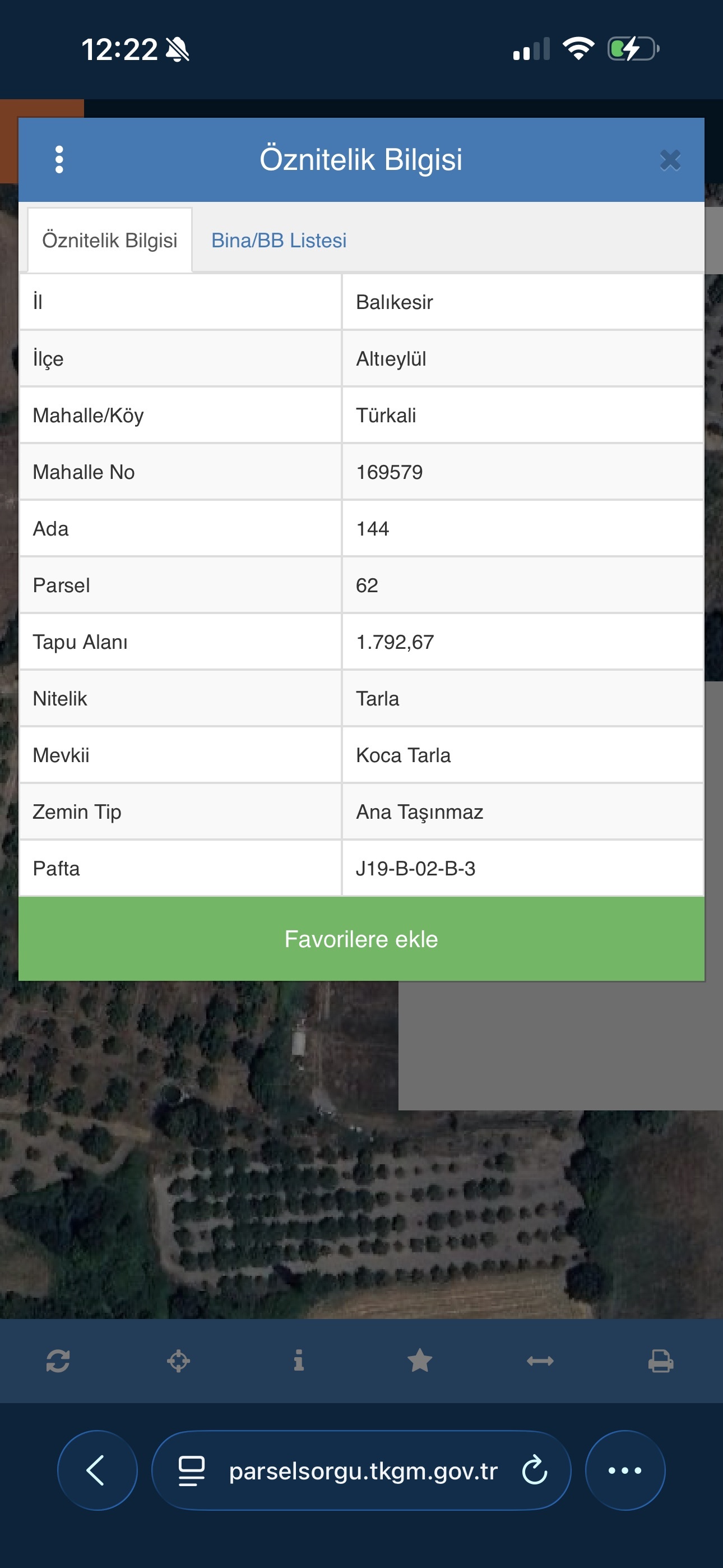Switch to the Bina/BB Listesi tab
Screen dimensions: 723x1568
279,241
